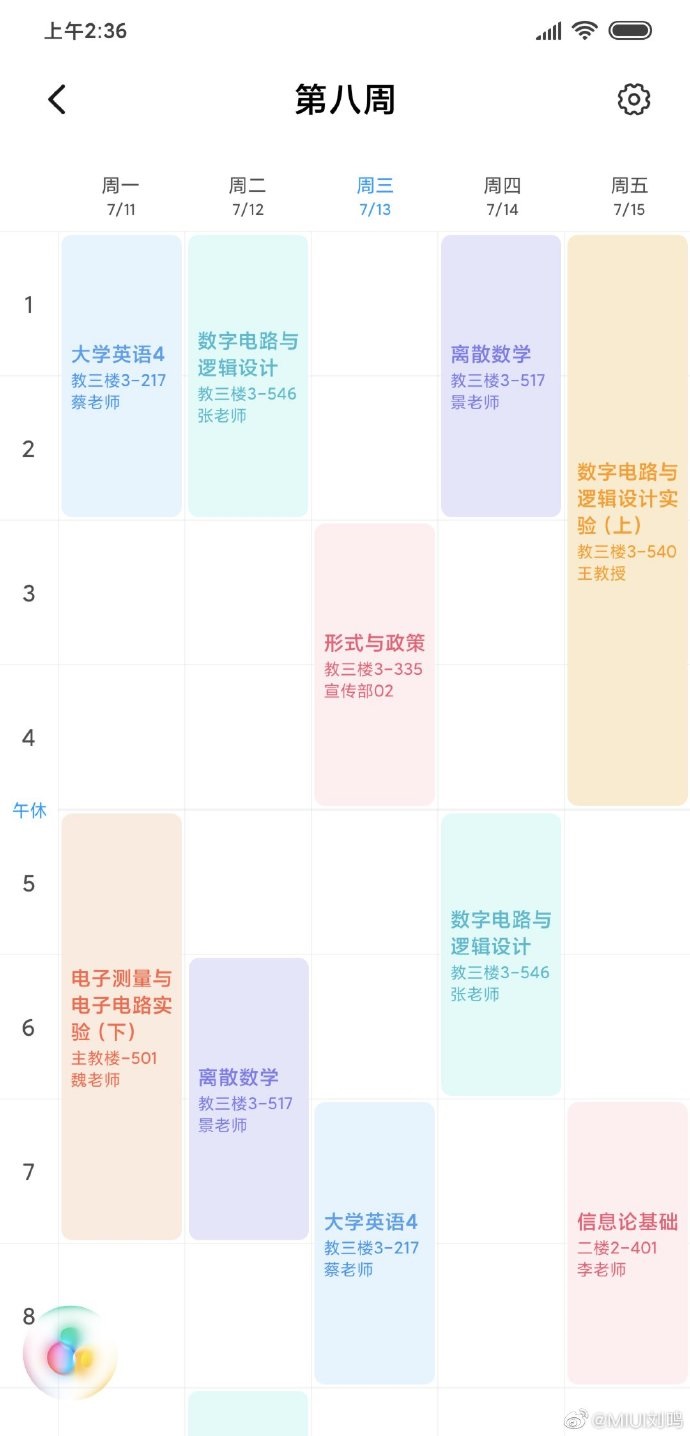Open Wednesday's 大学英语4 class card
Image resolution: width=690 pixels, height=1436 pixels.
coord(374,1242)
